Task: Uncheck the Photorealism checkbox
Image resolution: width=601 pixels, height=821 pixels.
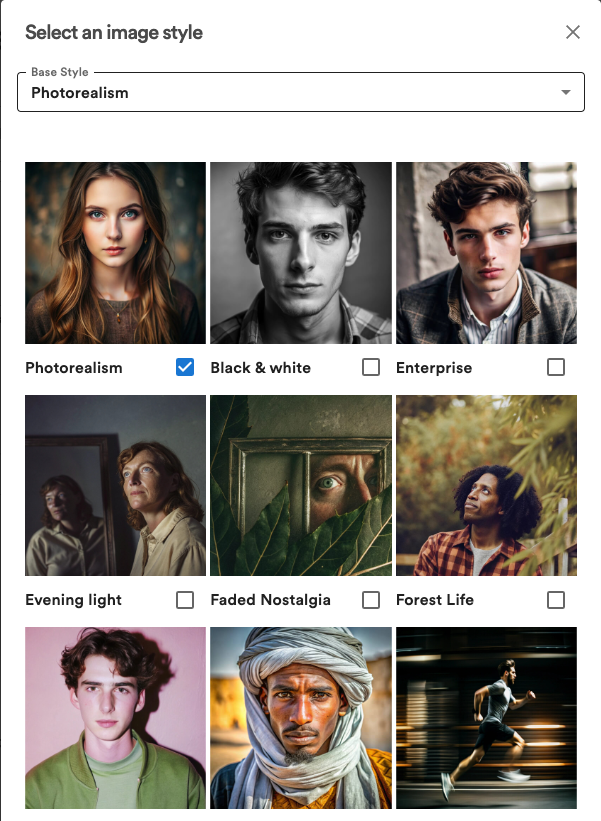Action: click(185, 367)
